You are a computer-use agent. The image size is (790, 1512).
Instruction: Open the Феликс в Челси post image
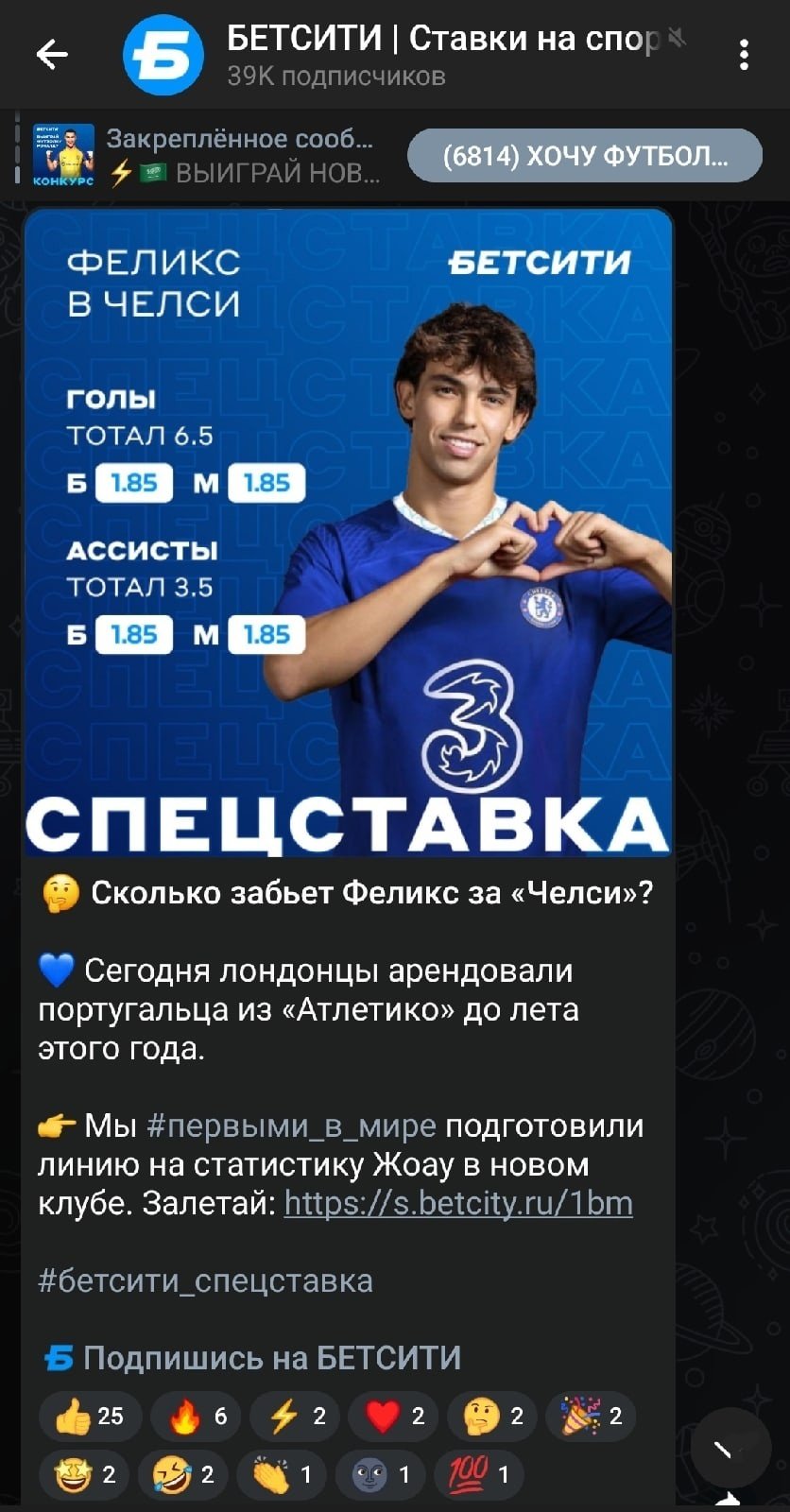[x=348, y=532]
